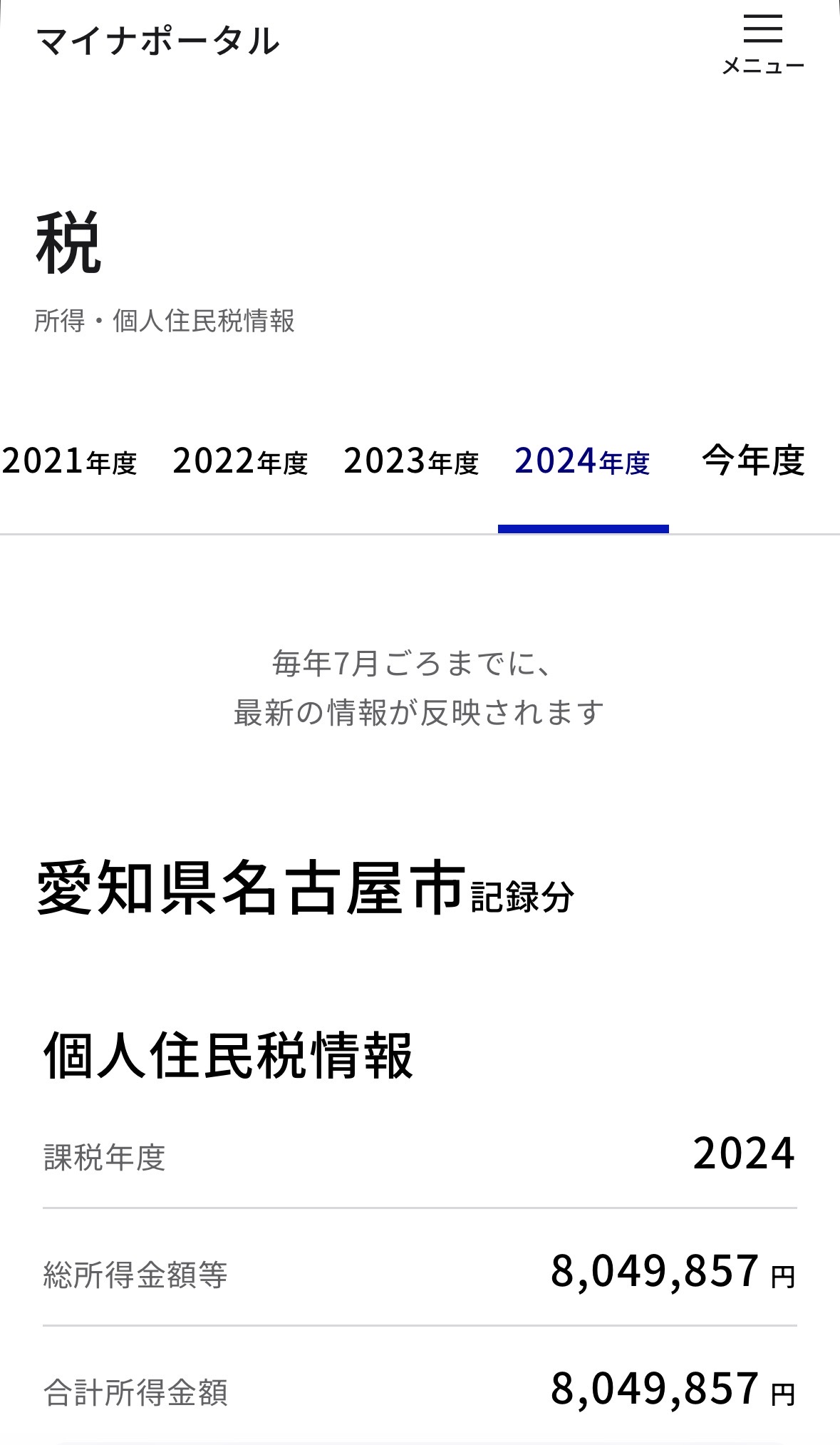Viewport: 840px width, 1445px height.
Task: Select the 2024年度 tab
Action: 583,461
